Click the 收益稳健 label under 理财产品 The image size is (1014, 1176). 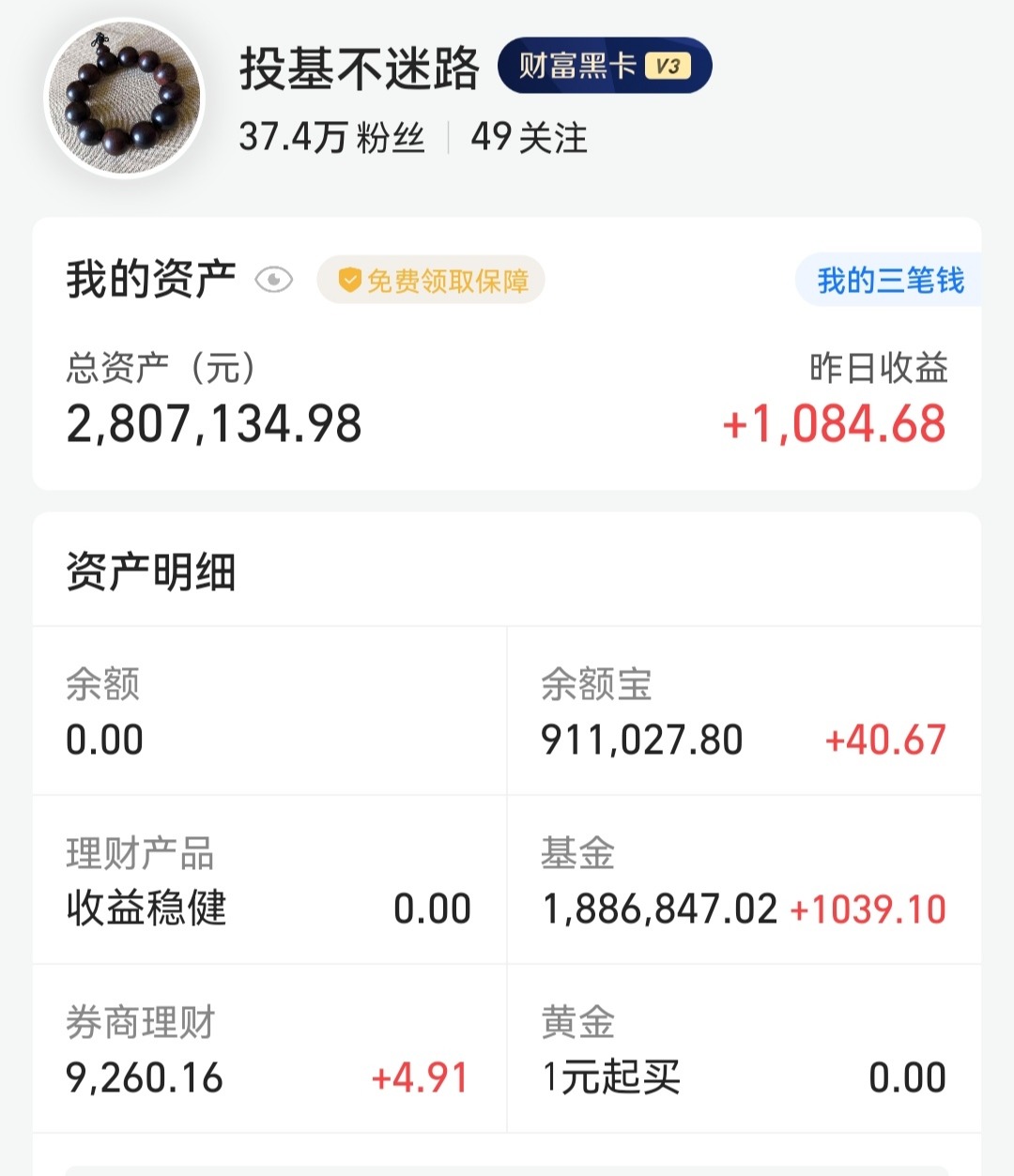pos(145,908)
